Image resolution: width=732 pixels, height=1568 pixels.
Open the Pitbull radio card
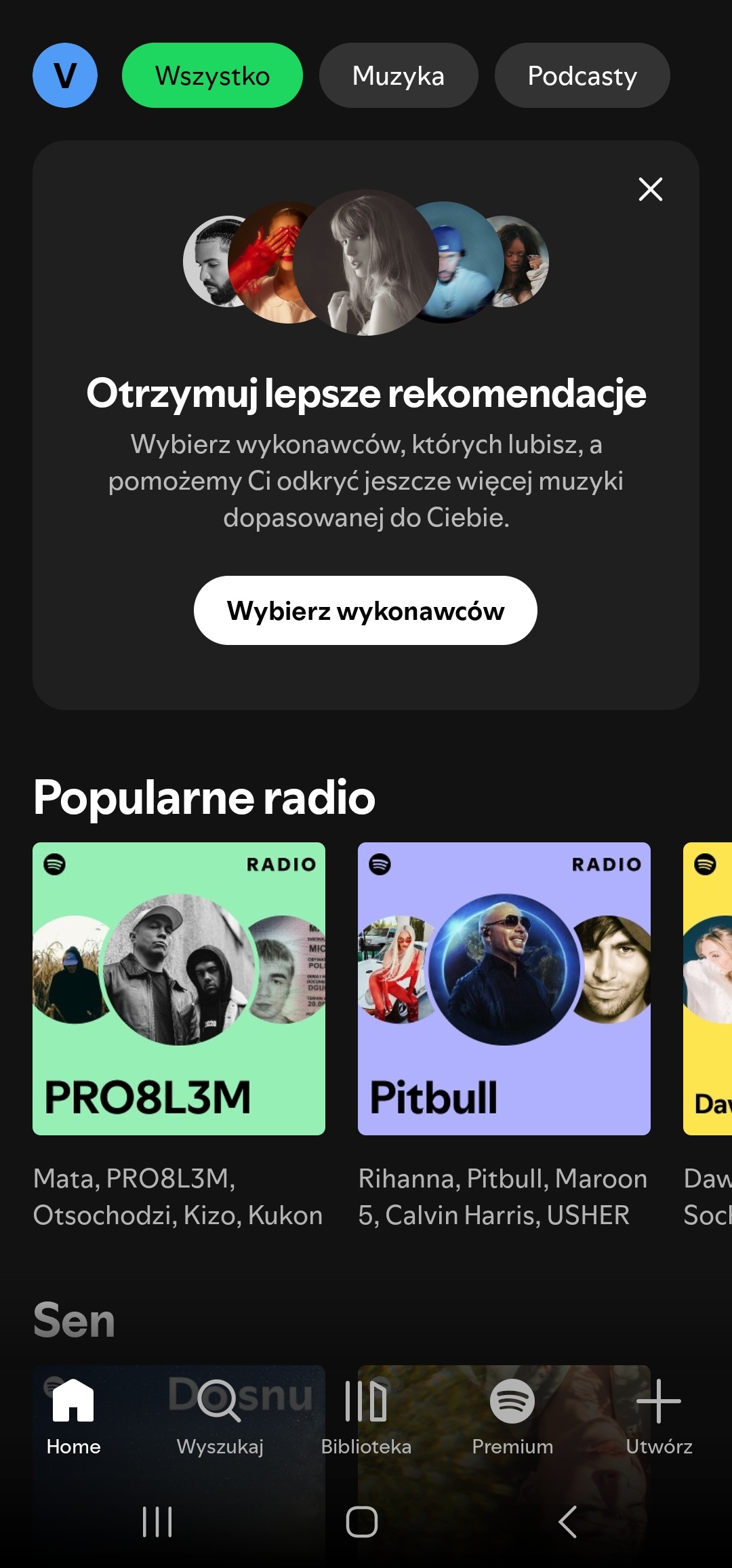click(x=504, y=989)
